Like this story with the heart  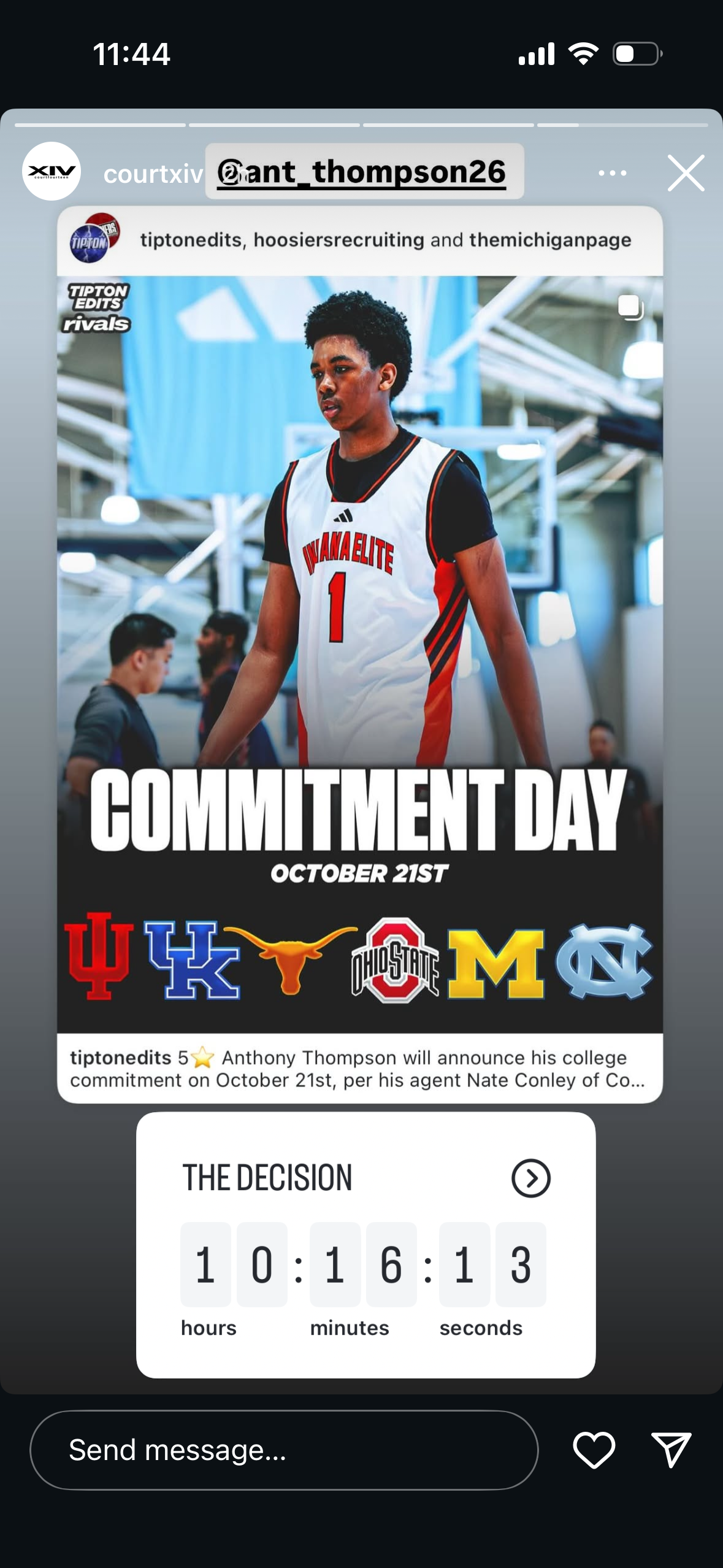594,1450
